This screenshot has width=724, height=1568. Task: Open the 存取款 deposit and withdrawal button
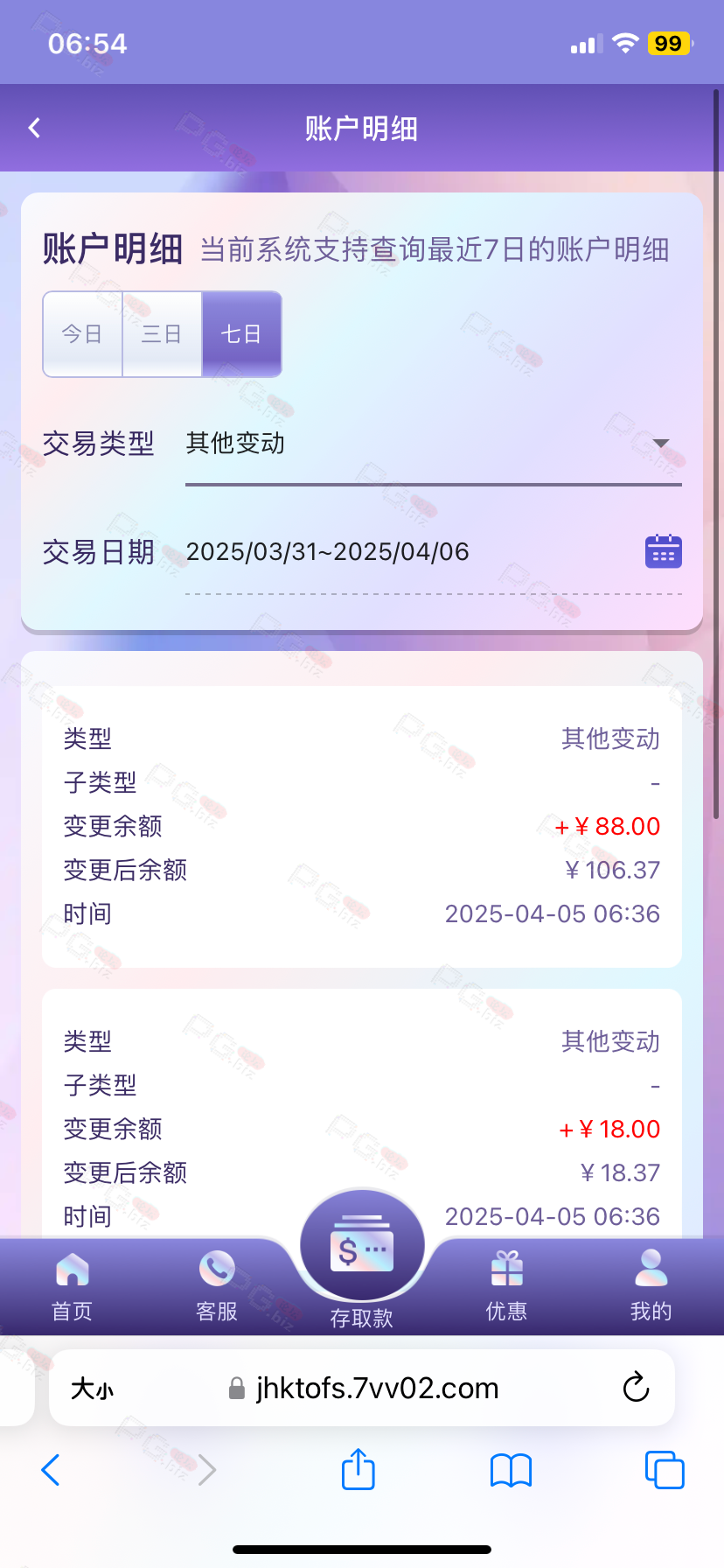[x=362, y=1260]
